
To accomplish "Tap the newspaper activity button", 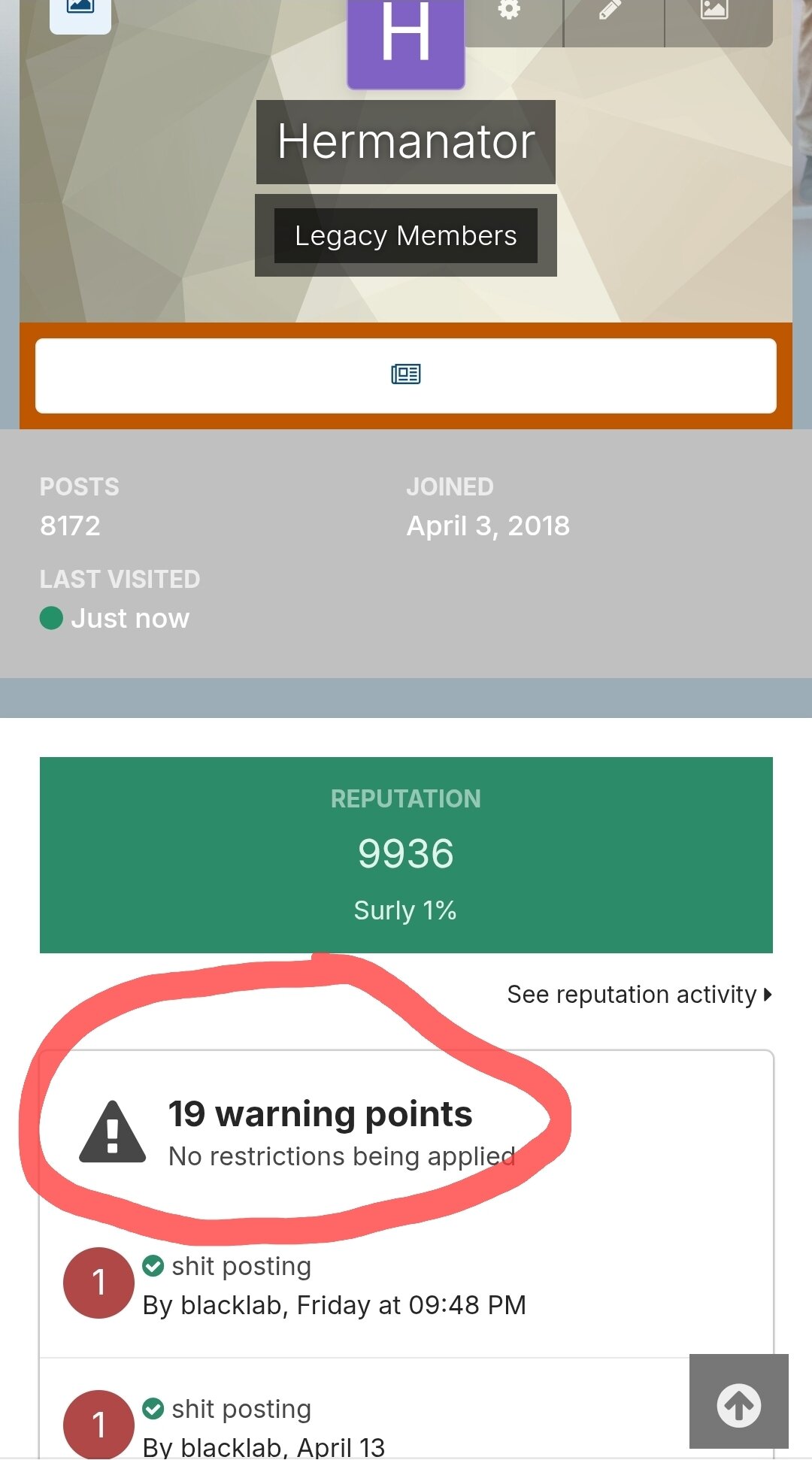I will coord(406,375).
